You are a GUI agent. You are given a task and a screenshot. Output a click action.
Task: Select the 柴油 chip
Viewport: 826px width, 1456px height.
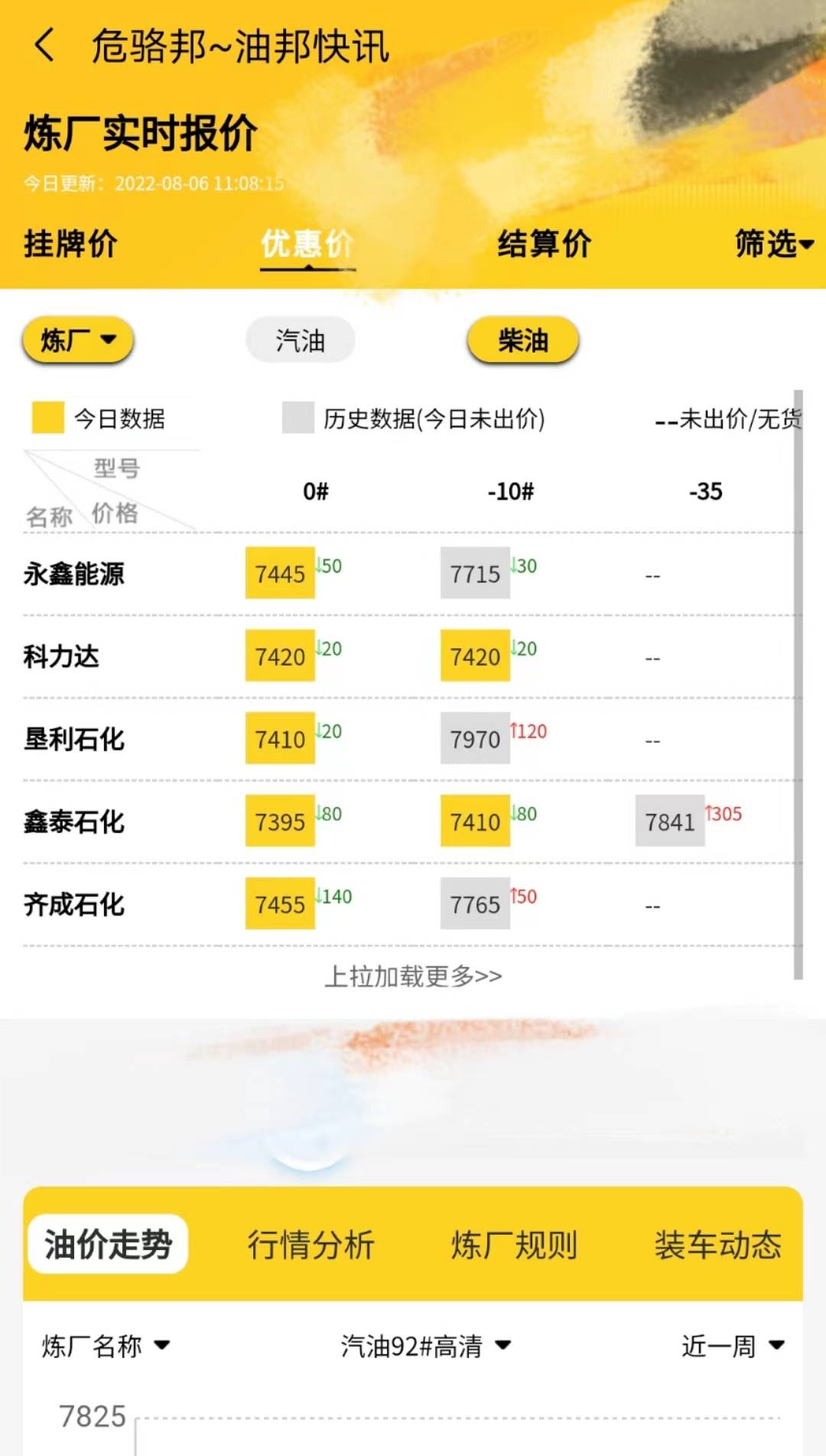(x=522, y=340)
